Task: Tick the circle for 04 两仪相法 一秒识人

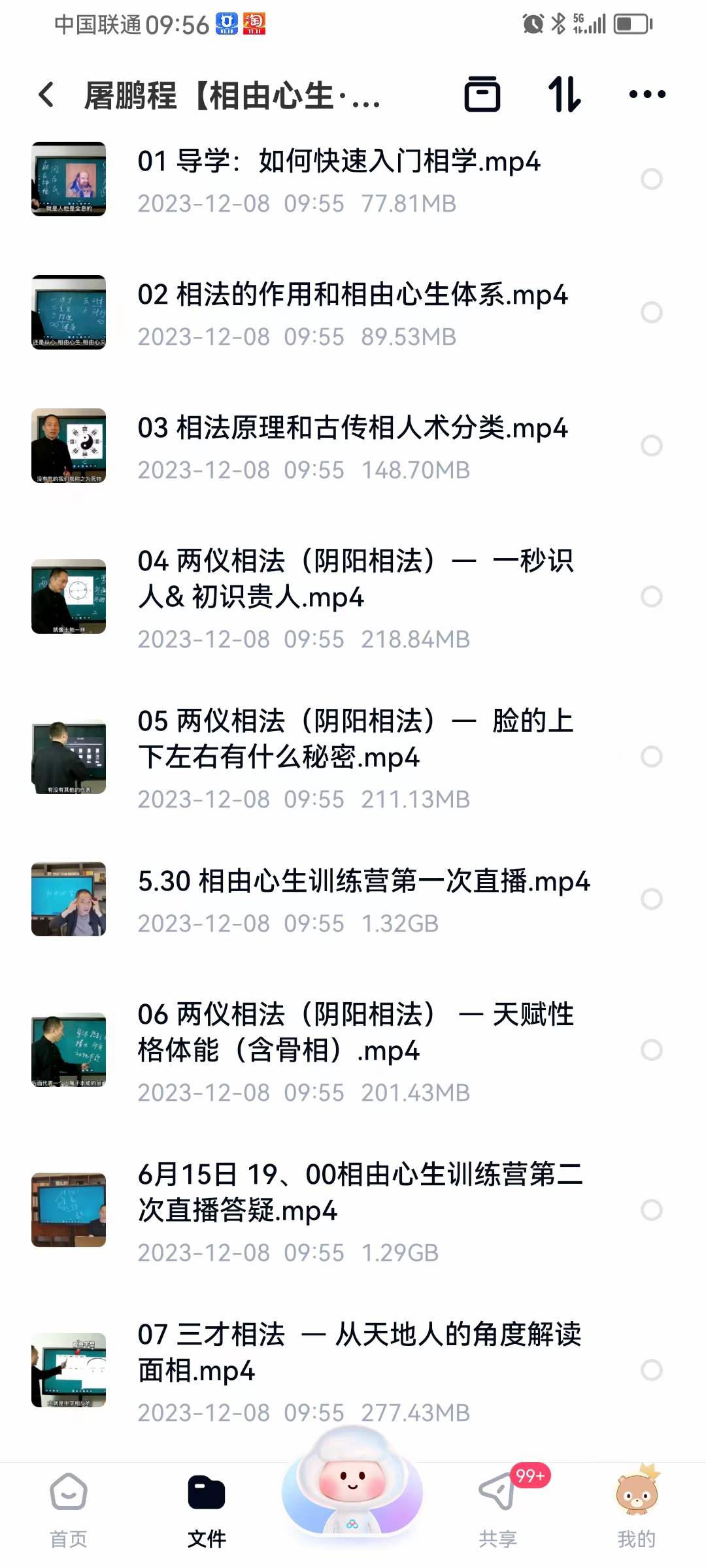Action: 652,596
